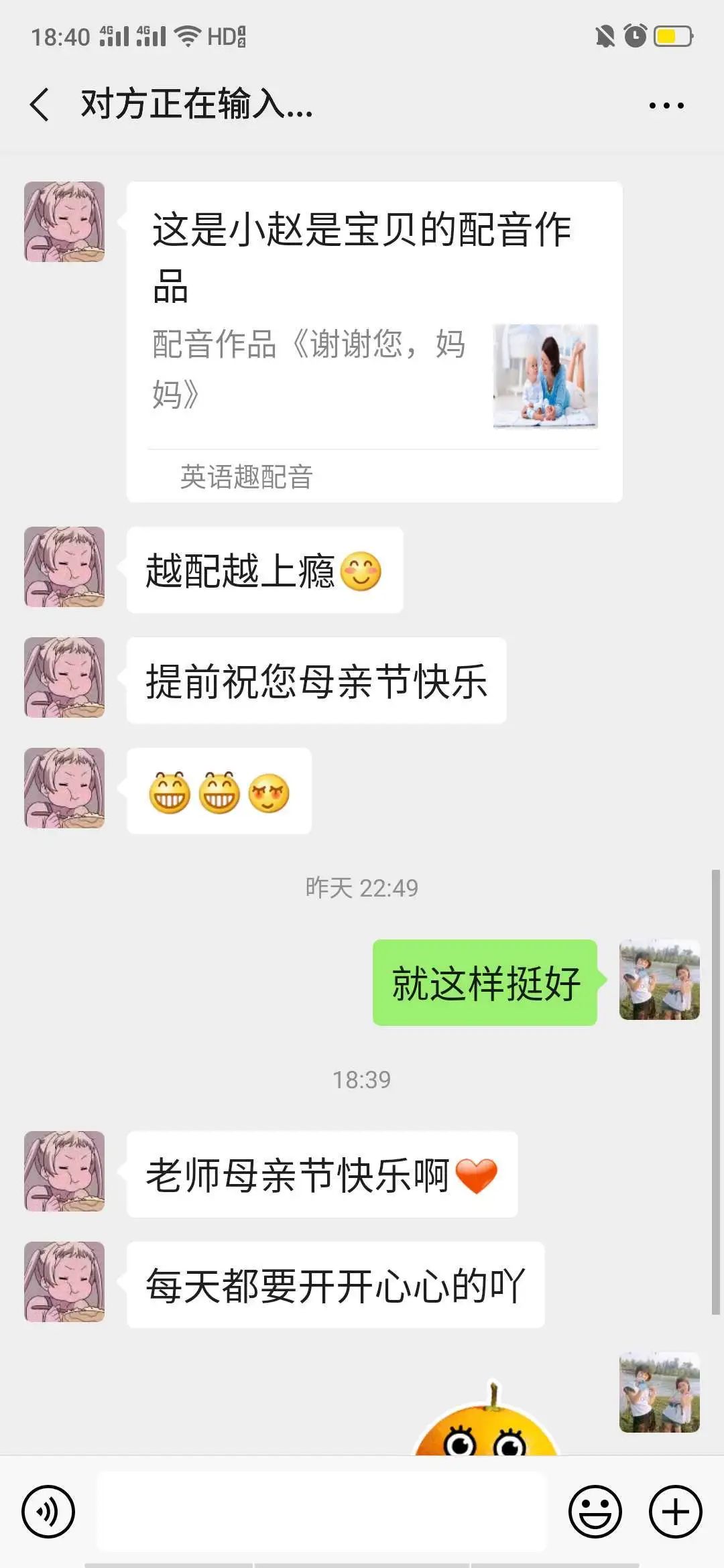View contact avatar beside 越配越上瘾 message
The image size is (724, 1568).
(x=64, y=567)
